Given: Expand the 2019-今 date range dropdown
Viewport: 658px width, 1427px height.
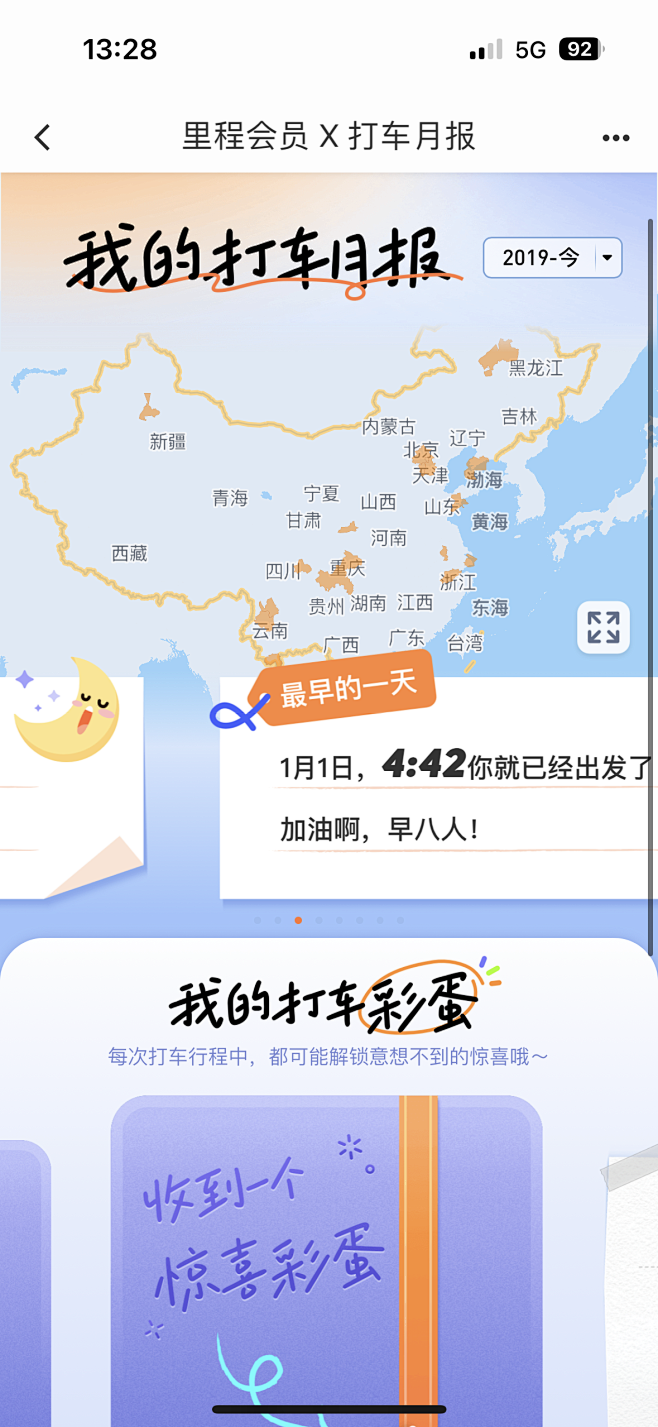Looking at the screenshot, I should pos(552,258).
